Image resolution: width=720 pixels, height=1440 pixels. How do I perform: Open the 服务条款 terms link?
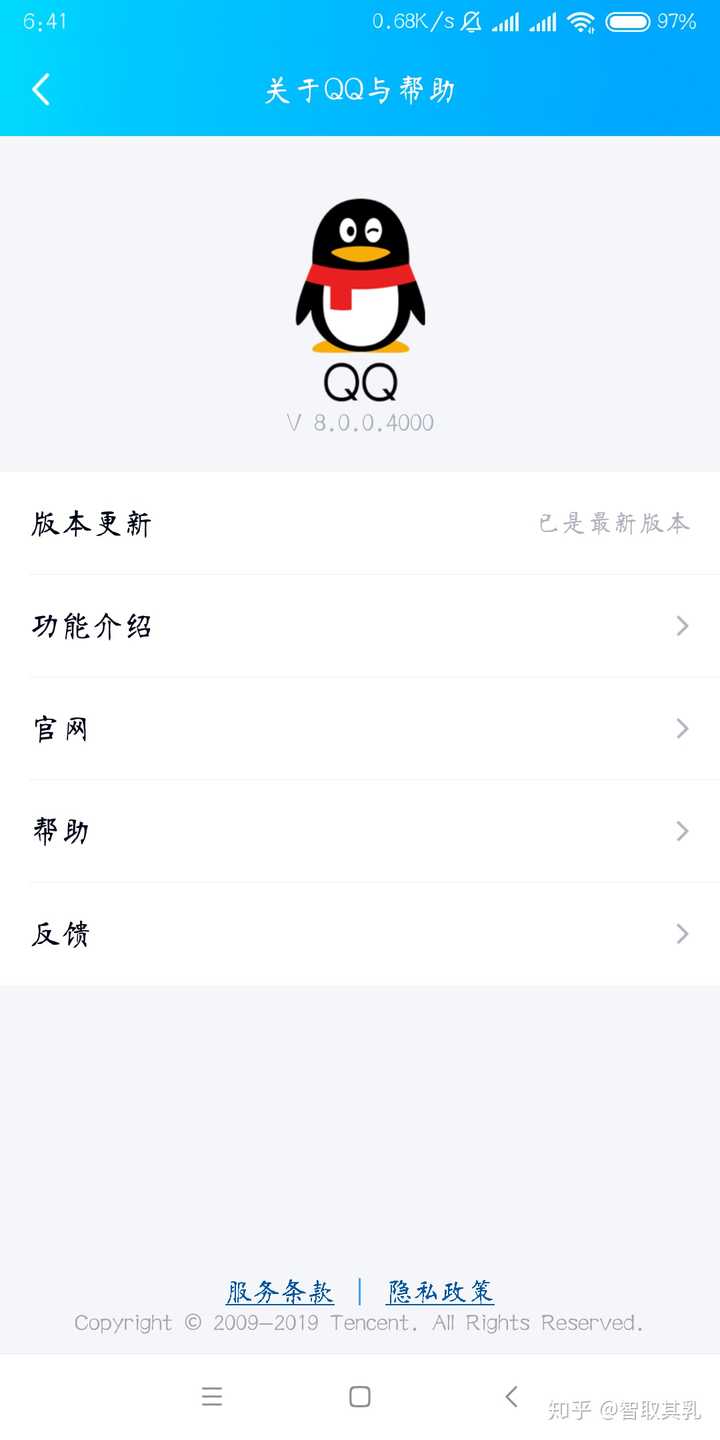(x=280, y=1292)
